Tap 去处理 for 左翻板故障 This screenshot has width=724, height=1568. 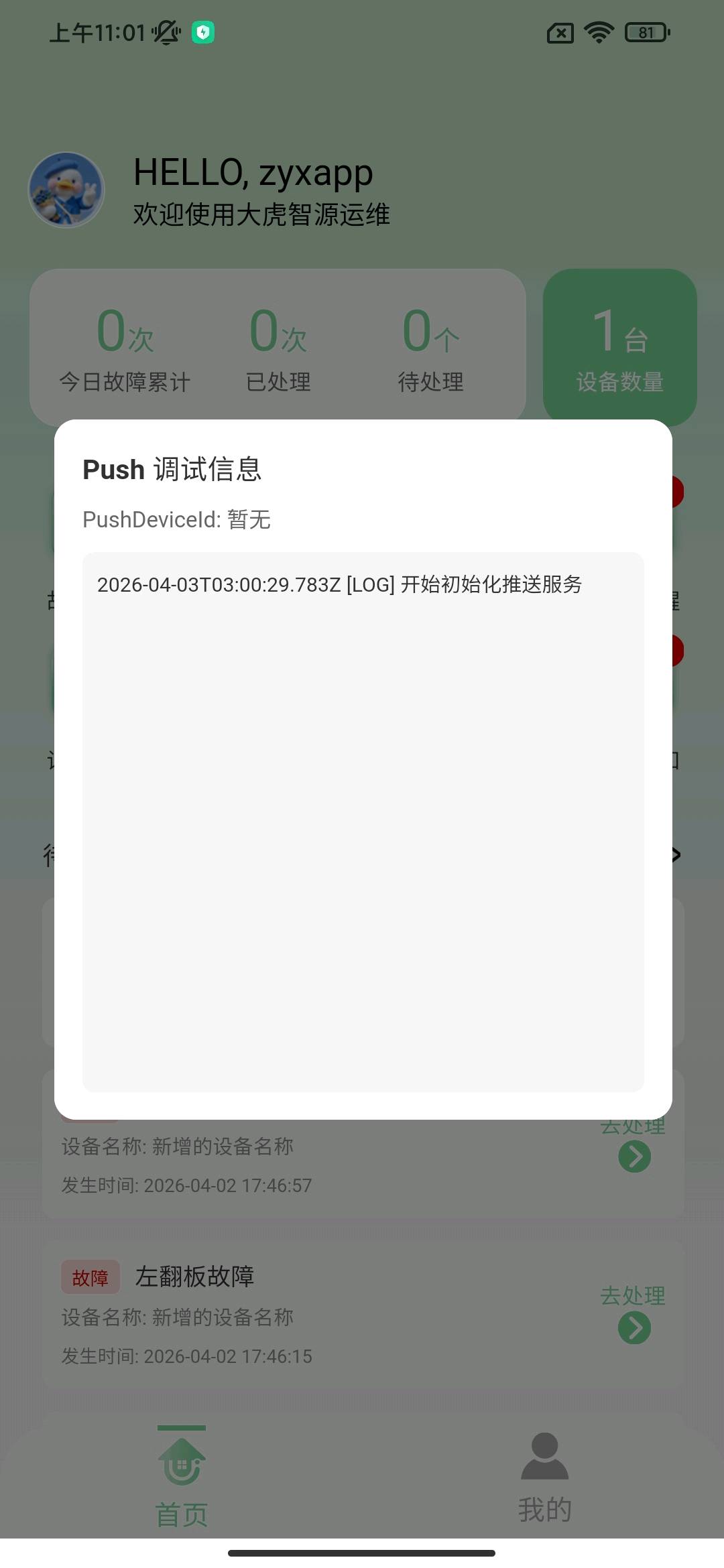(633, 1313)
